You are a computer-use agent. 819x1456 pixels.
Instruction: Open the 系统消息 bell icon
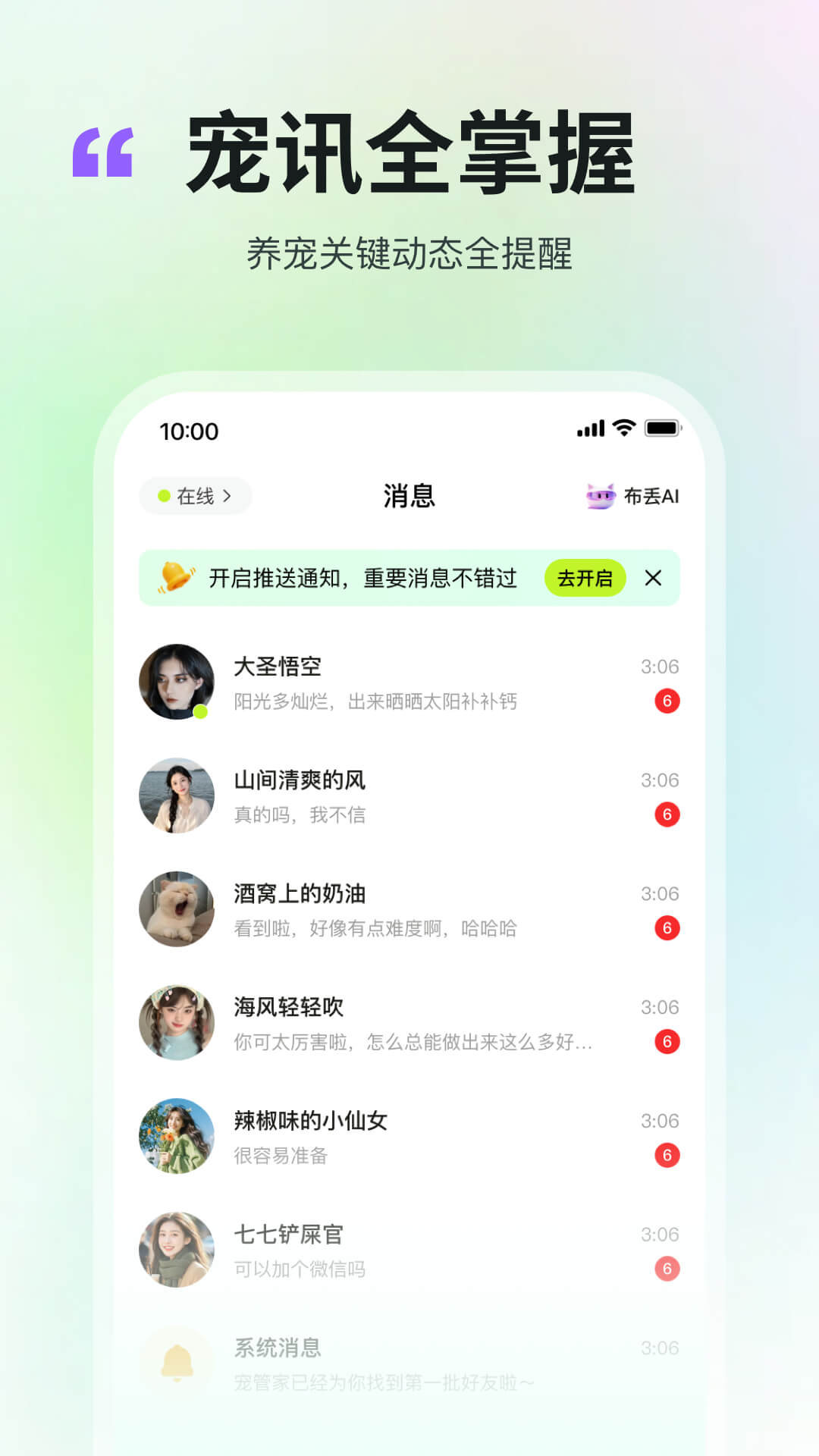[x=176, y=1360]
